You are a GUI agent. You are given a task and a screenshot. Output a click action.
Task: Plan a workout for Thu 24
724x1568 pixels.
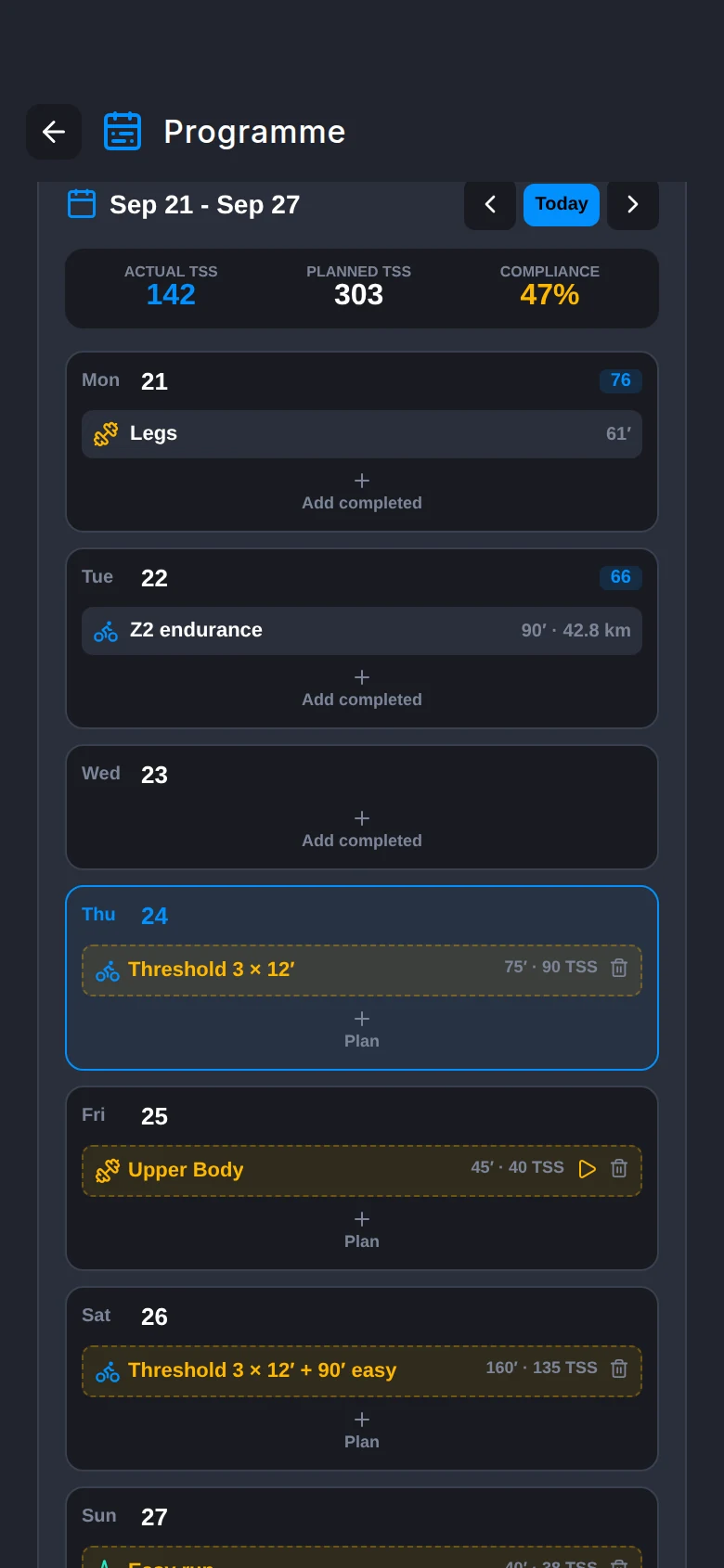pos(362,1030)
